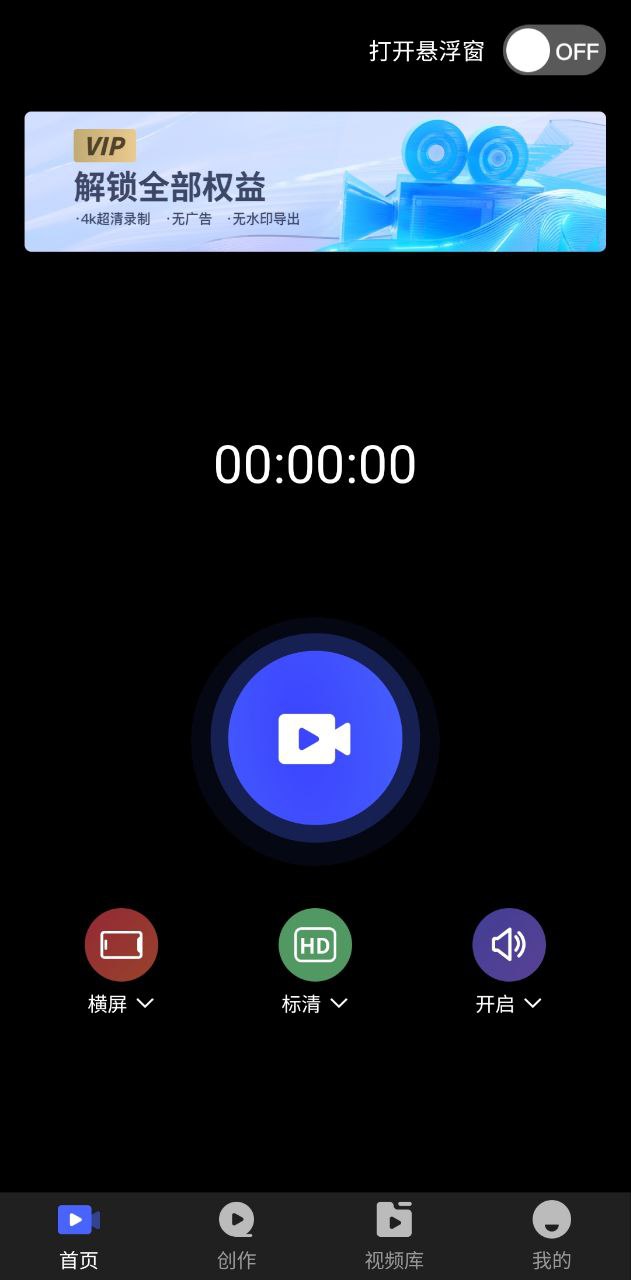The height and width of the screenshot is (1280, 631).
Task: Expand the 横屏 orientation dropdown
Action: click(121, 1003)
